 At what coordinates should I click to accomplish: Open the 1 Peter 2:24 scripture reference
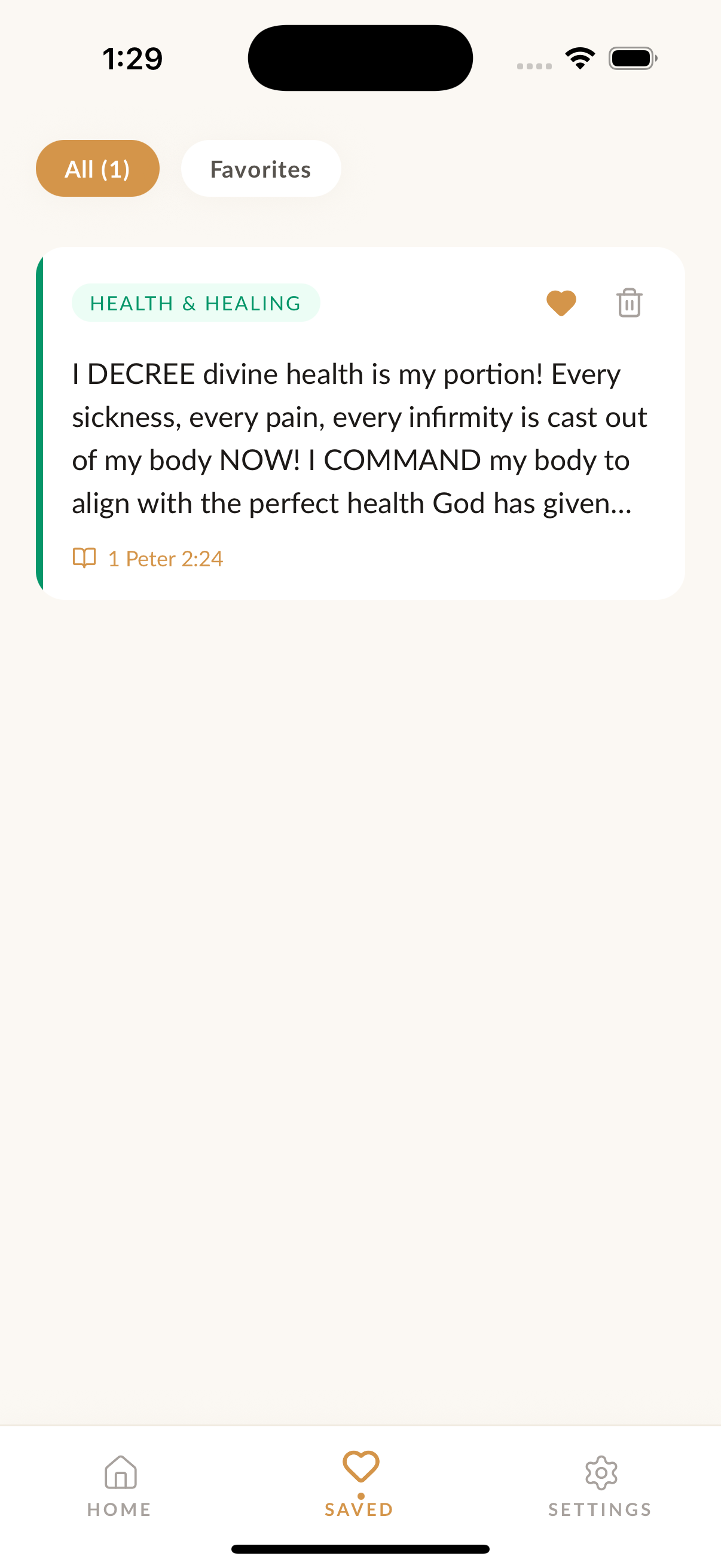[x=165, y=557]
